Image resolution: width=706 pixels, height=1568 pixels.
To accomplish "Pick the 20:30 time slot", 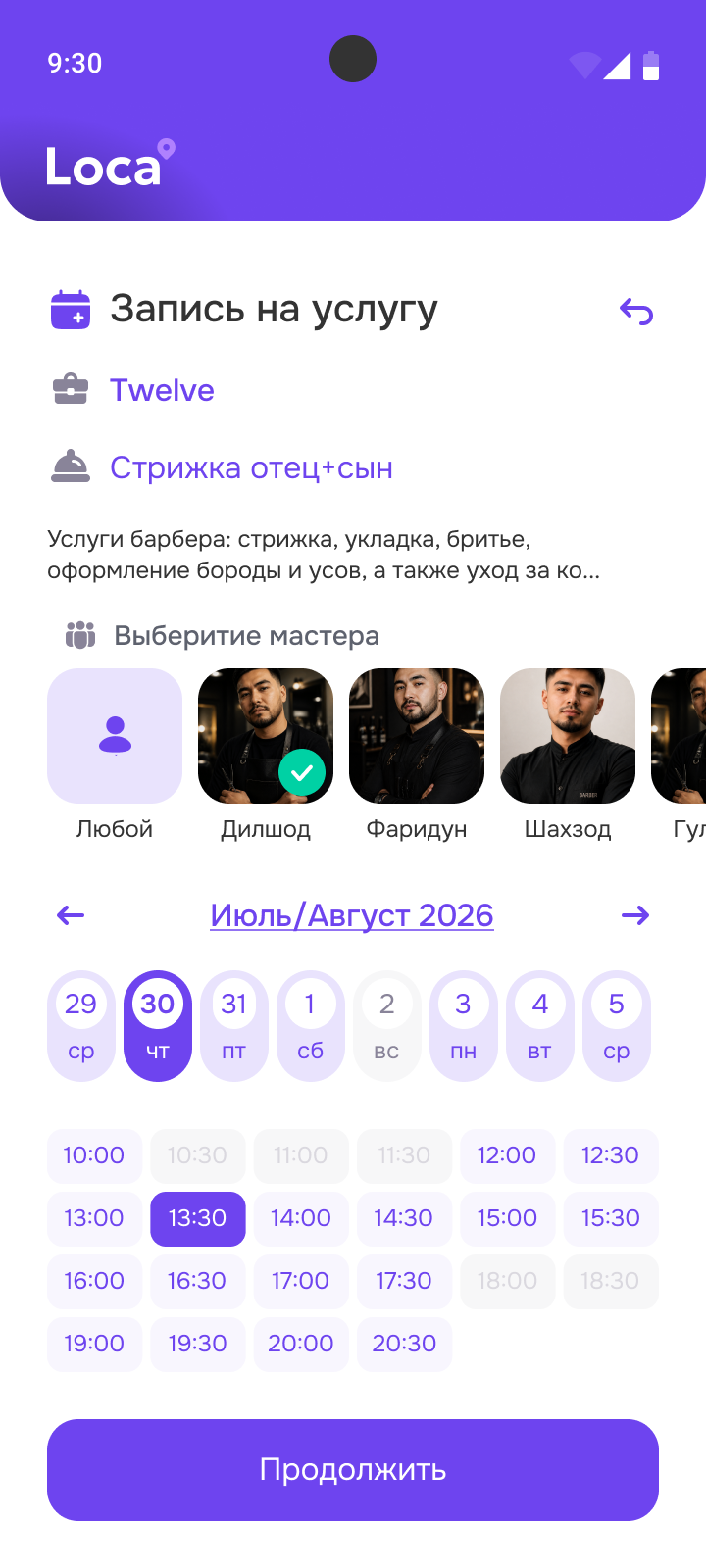I will pyautogui.click(x=404, y=1344).
